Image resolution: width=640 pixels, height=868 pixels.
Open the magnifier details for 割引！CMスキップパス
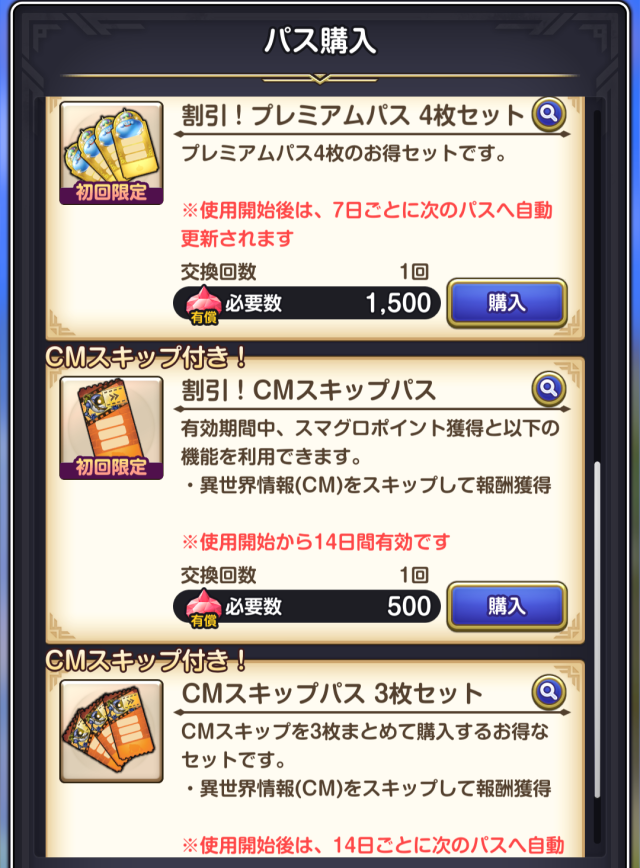547,387
